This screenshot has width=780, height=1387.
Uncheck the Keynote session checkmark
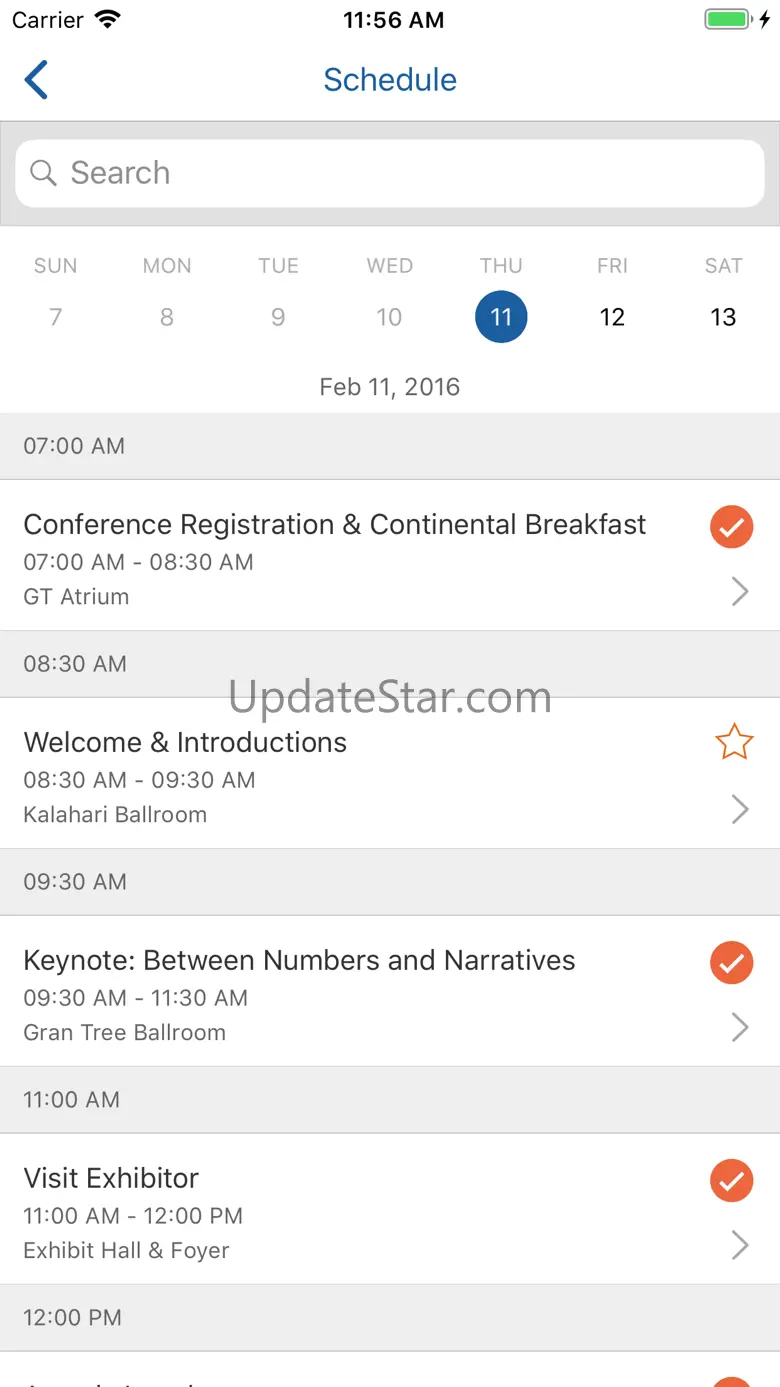coord(732,963)
